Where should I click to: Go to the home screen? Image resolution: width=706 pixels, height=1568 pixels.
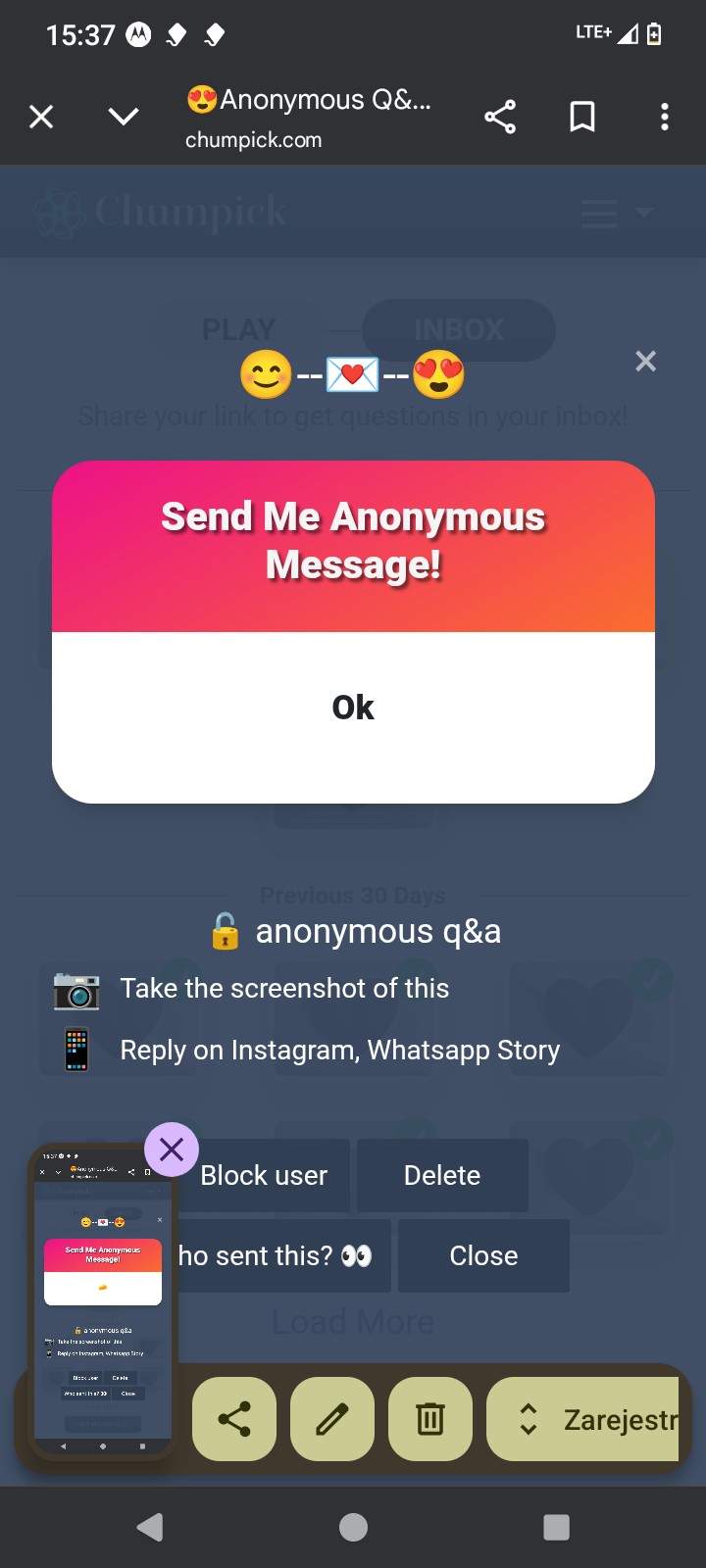[353, 1527]
